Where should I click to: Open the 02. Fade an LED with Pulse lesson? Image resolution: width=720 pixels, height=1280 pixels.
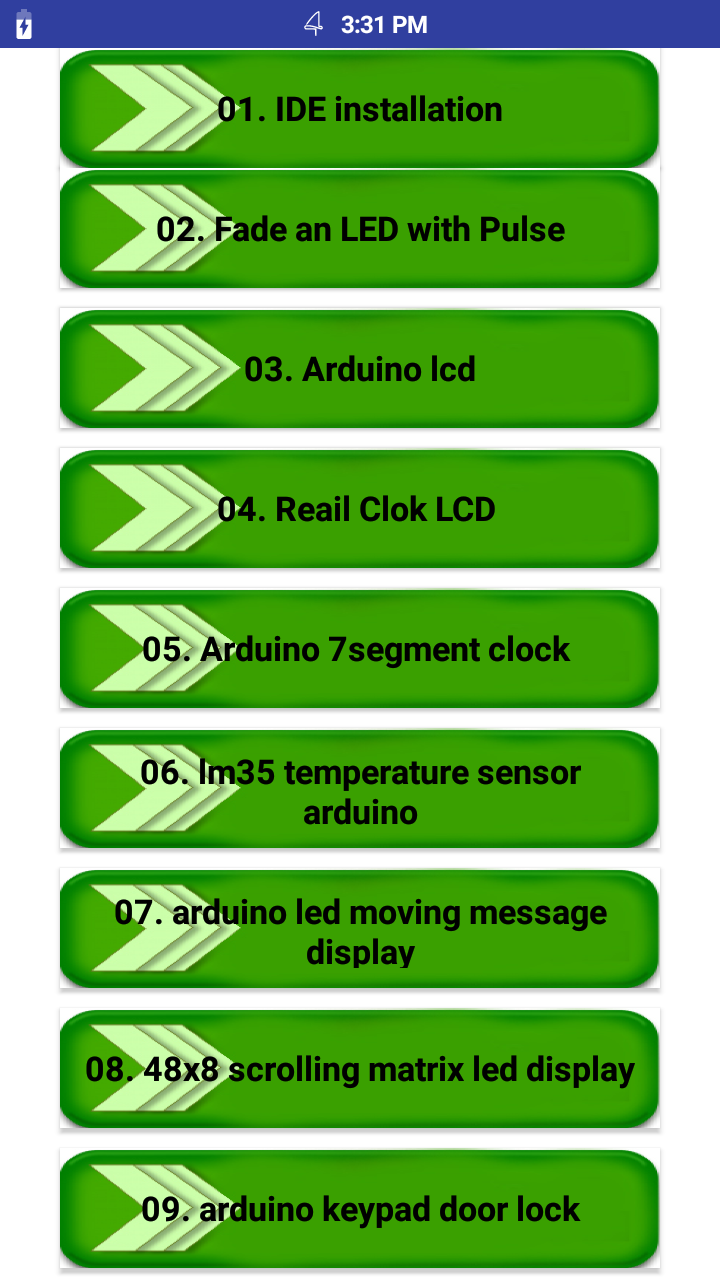360,228
